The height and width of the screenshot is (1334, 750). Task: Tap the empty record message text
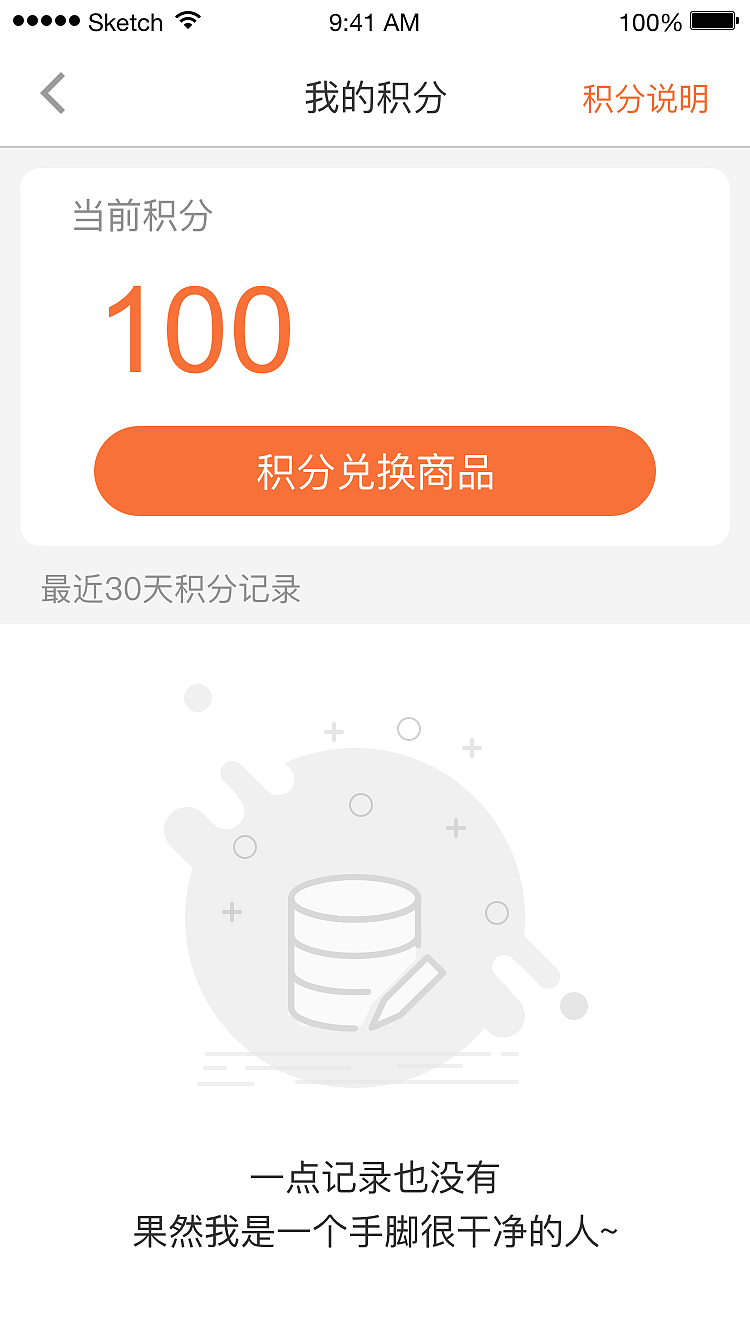pyautogui.click(x=375, y=1205)
